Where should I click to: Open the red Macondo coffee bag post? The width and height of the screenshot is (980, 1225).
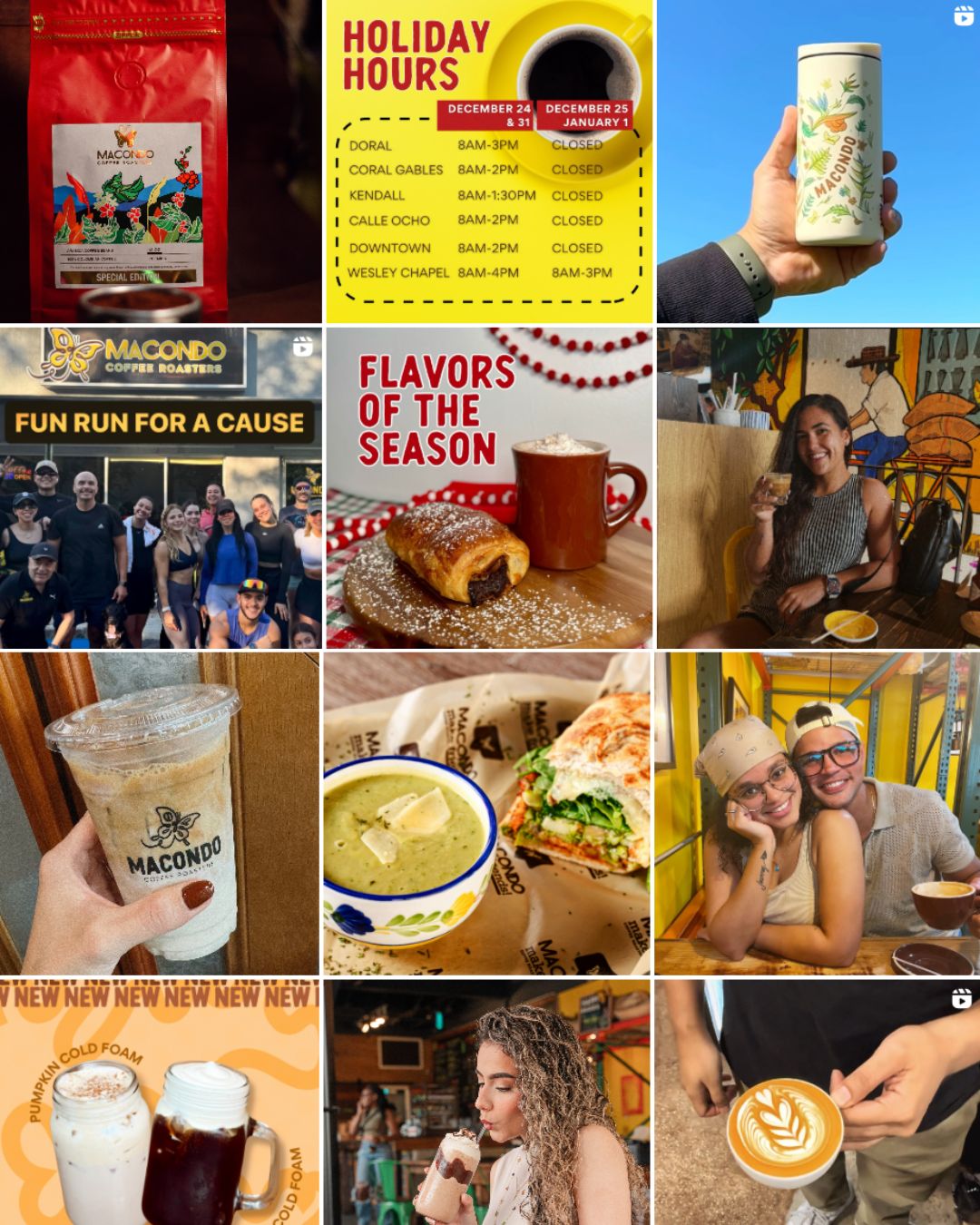(161, 162)
